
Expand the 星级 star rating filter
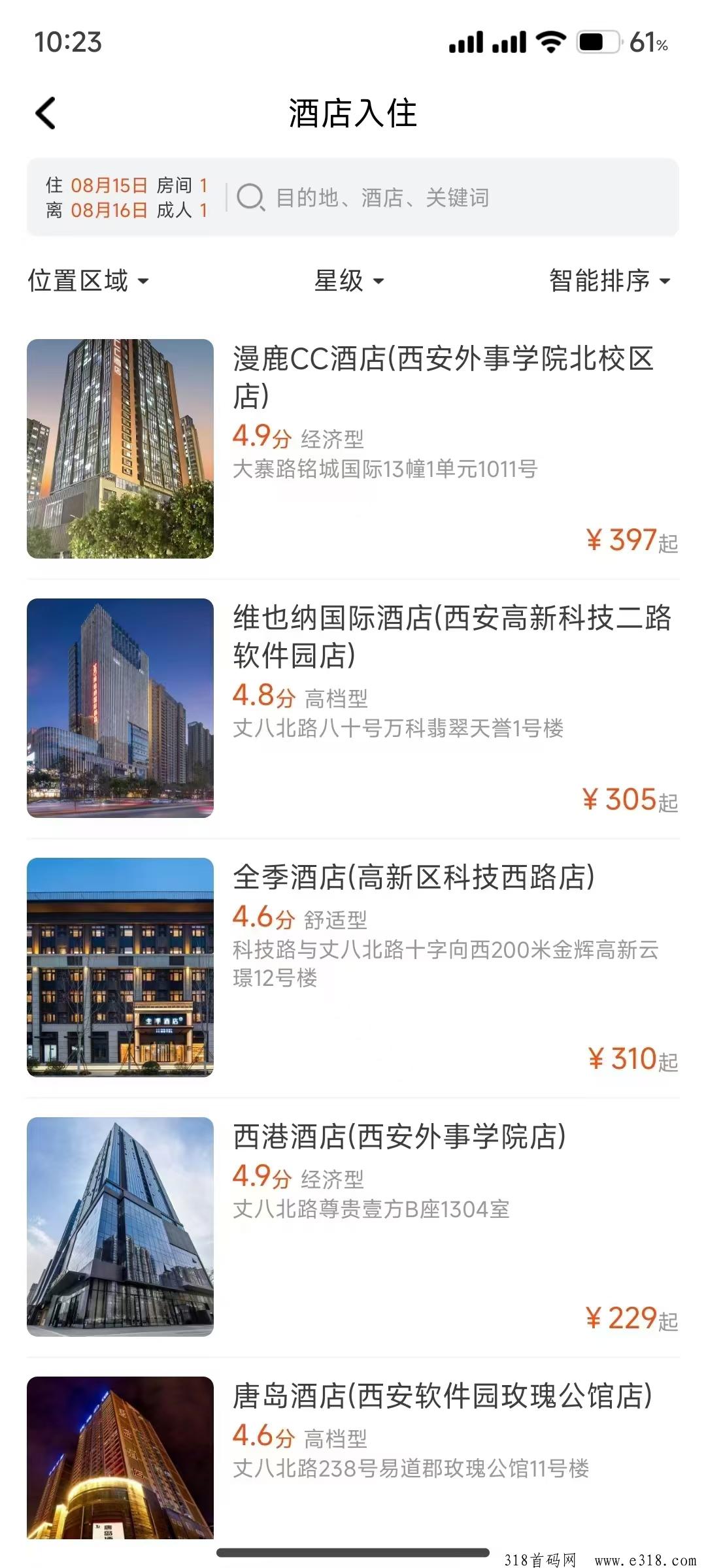pyautogui.click(x=349, y=281)
